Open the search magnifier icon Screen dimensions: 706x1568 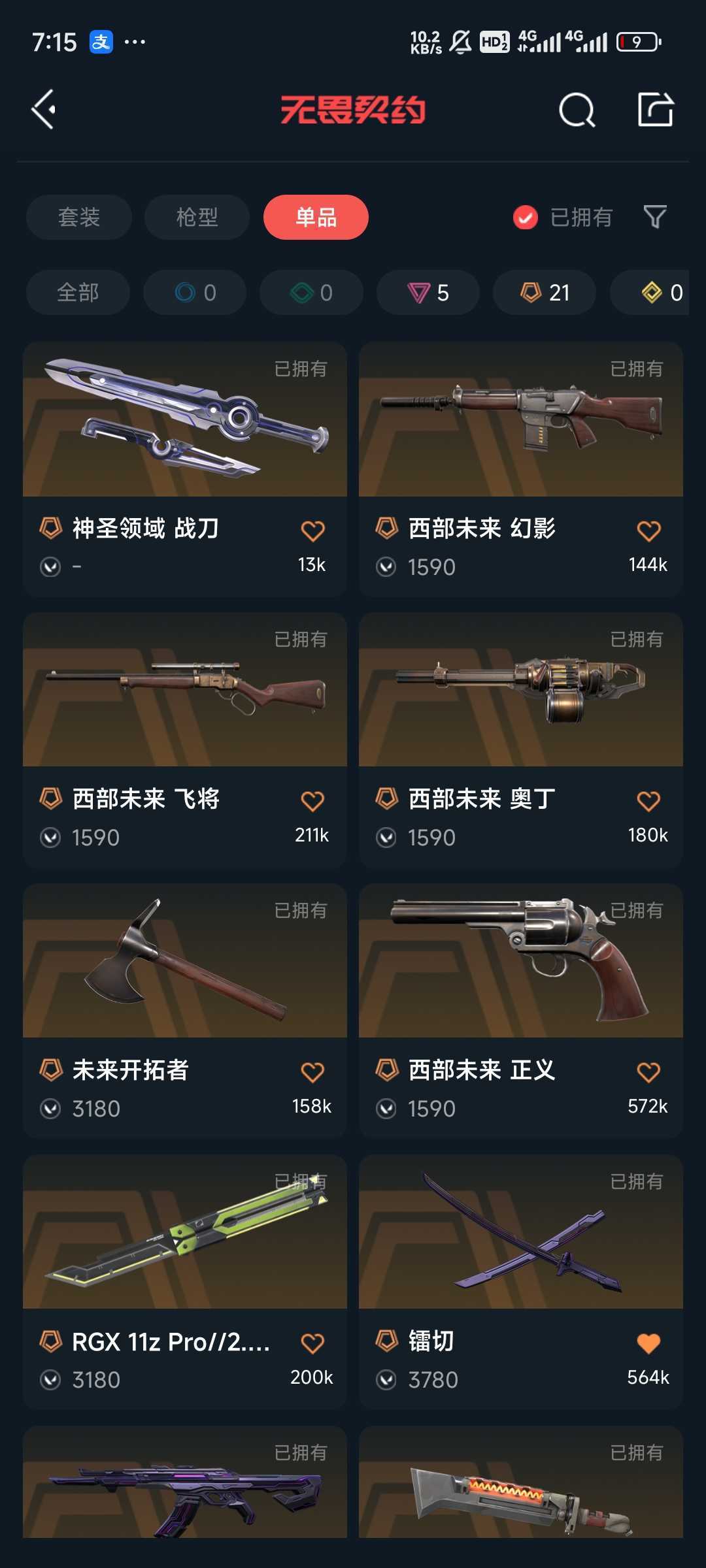577,109
